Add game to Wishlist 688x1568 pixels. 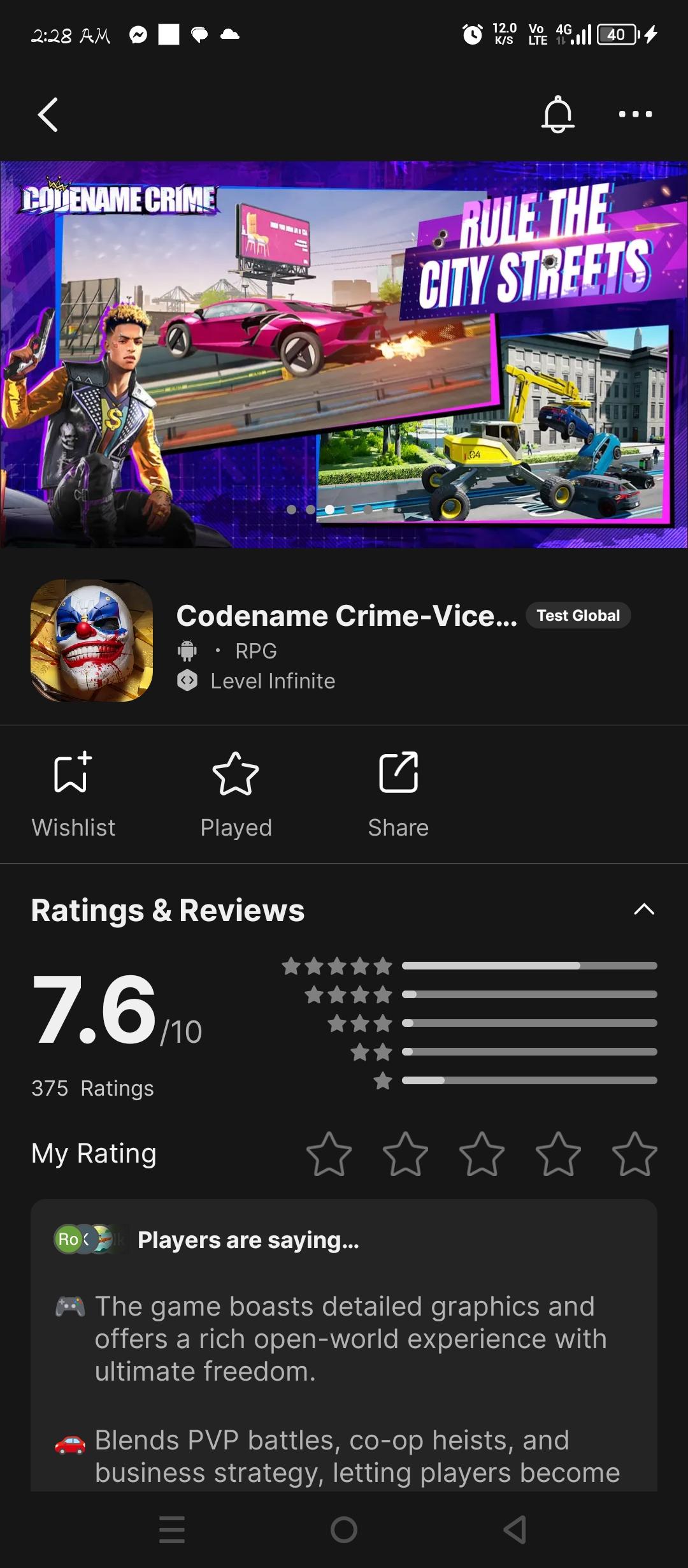pos(73,794)
